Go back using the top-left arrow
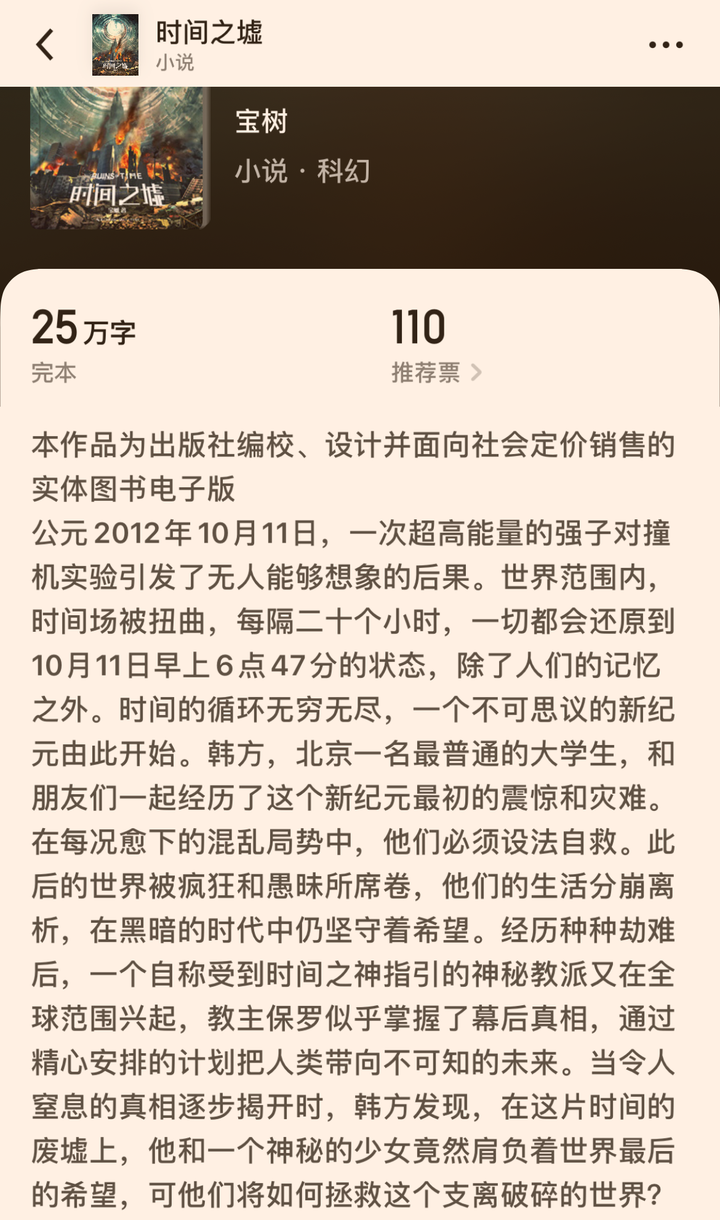The height and width of the screenshot is (1220, 720). 45,45
